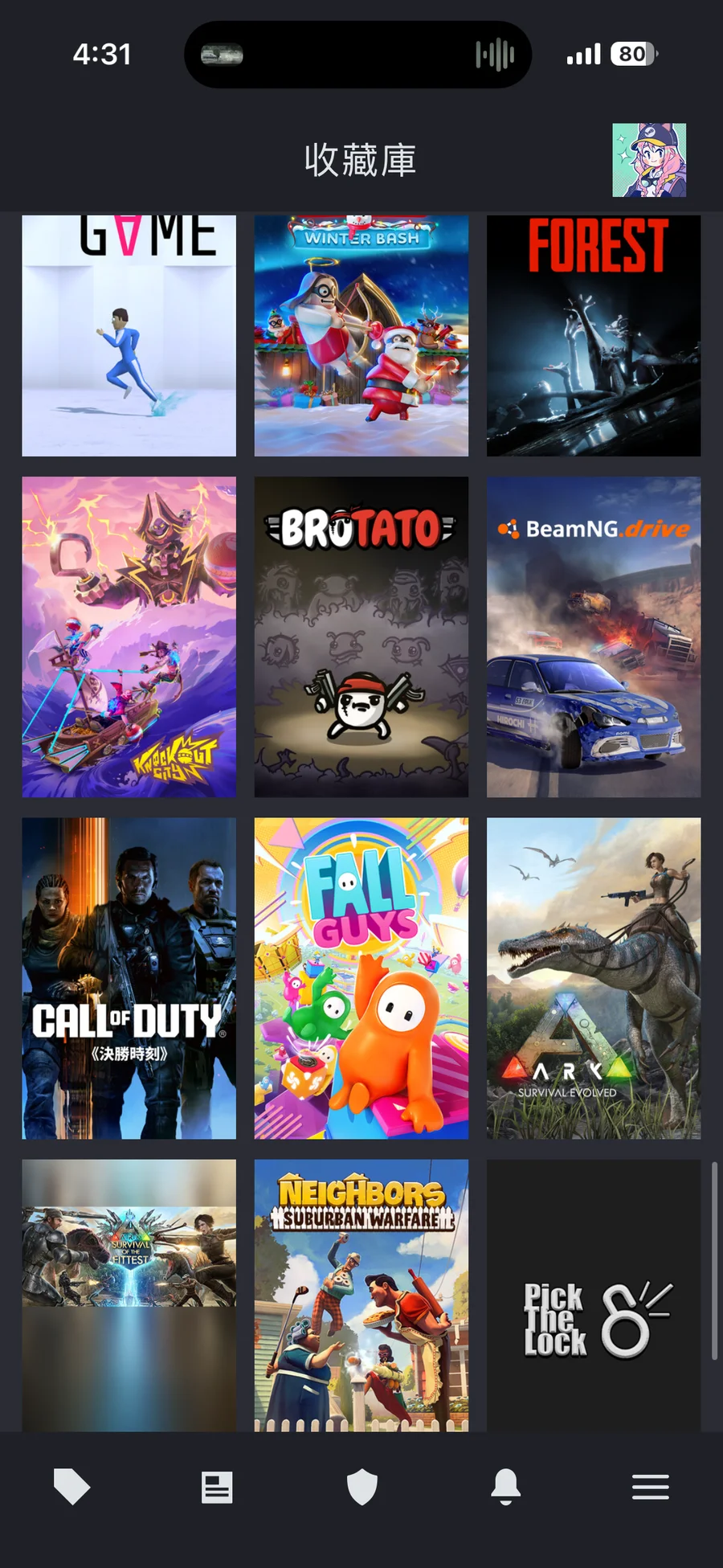723x1568 pixels.
Task: Switch to the news tab
Action: pyautogui.click(x=217, y=1487)
